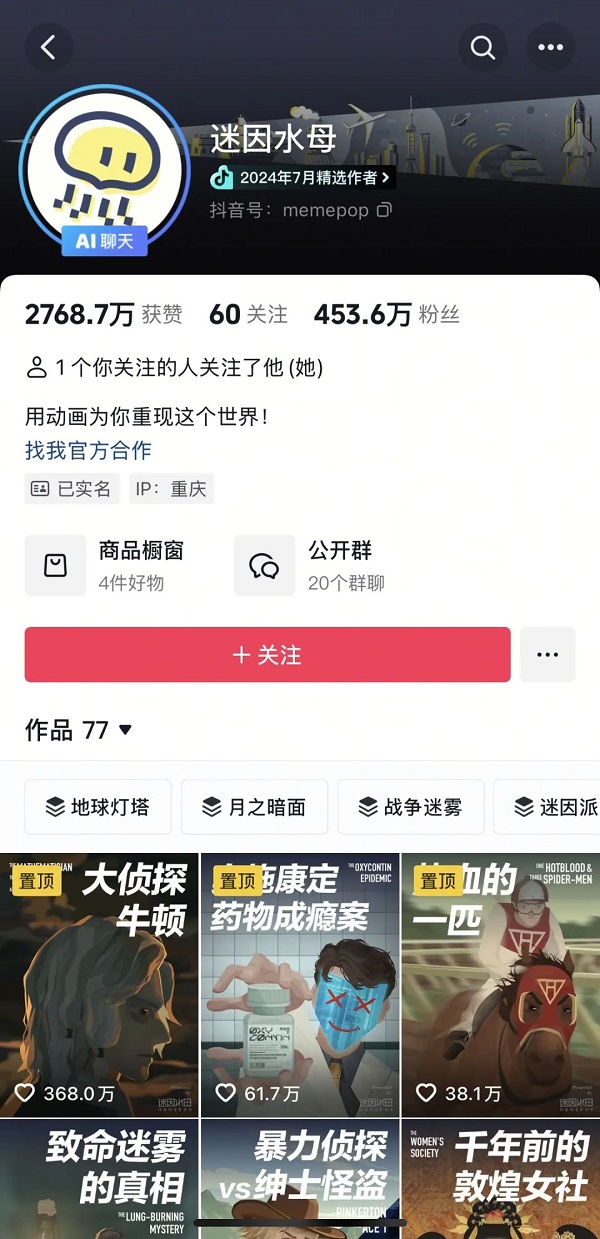The image size is (600, 1239).
Task: View the 60 关注 following list
Action: click(x=248, y=315)
